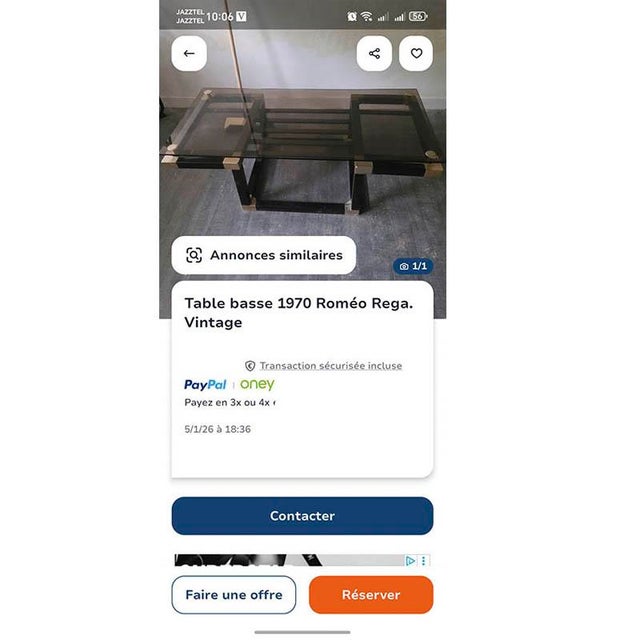Open the ad options icon
This screenshot has width=640, height=640.
tap(424, 561)
